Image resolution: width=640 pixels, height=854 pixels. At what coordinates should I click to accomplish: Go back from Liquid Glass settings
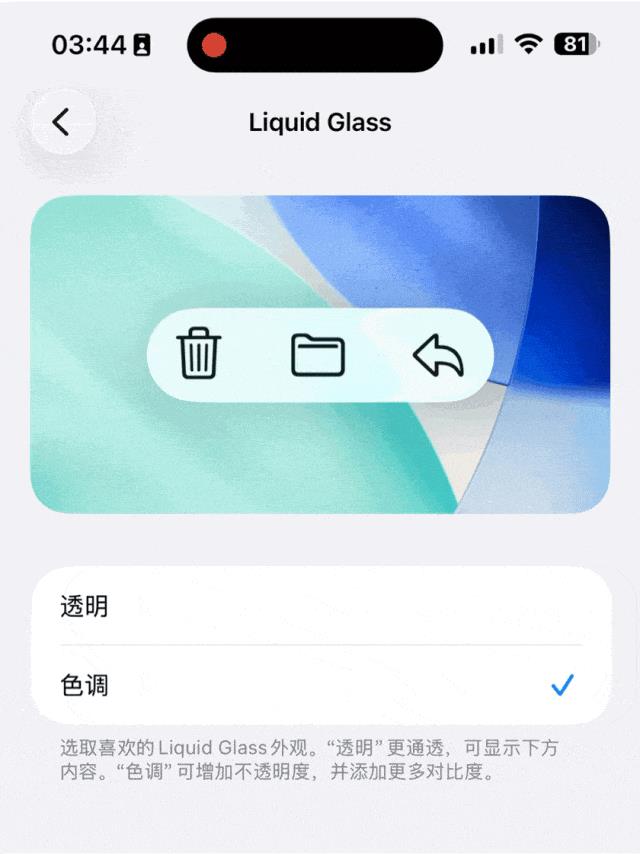[x=62, y=122]
